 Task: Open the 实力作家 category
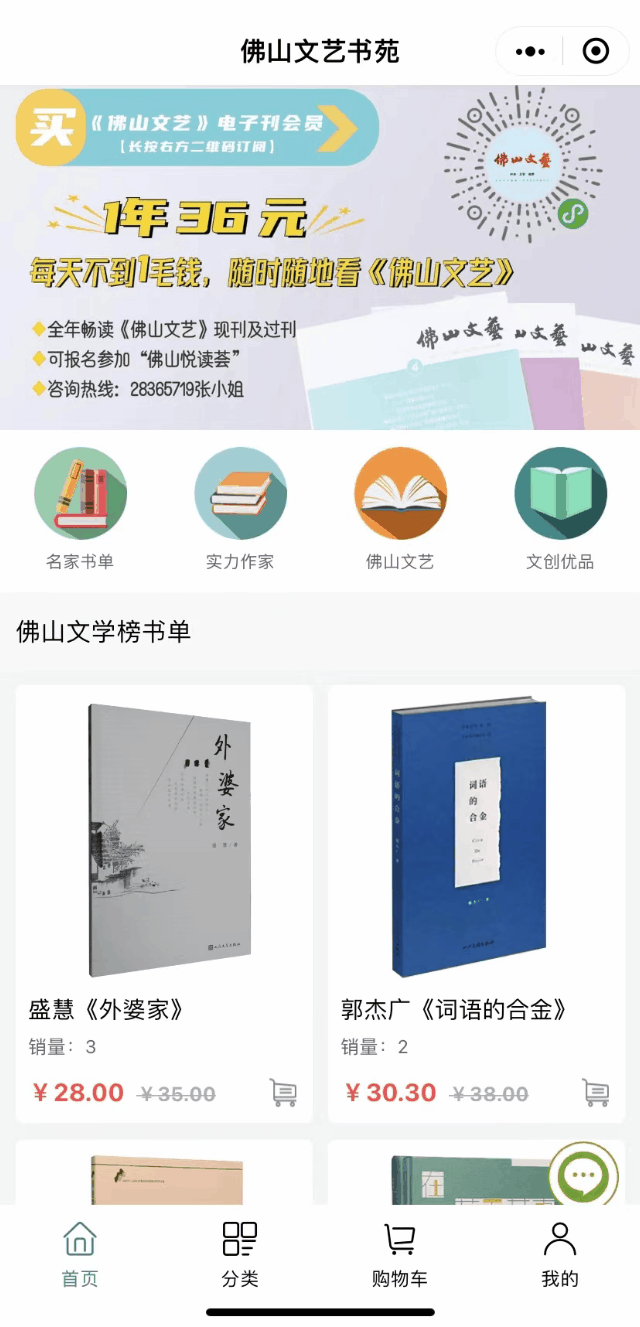(240, 508)
